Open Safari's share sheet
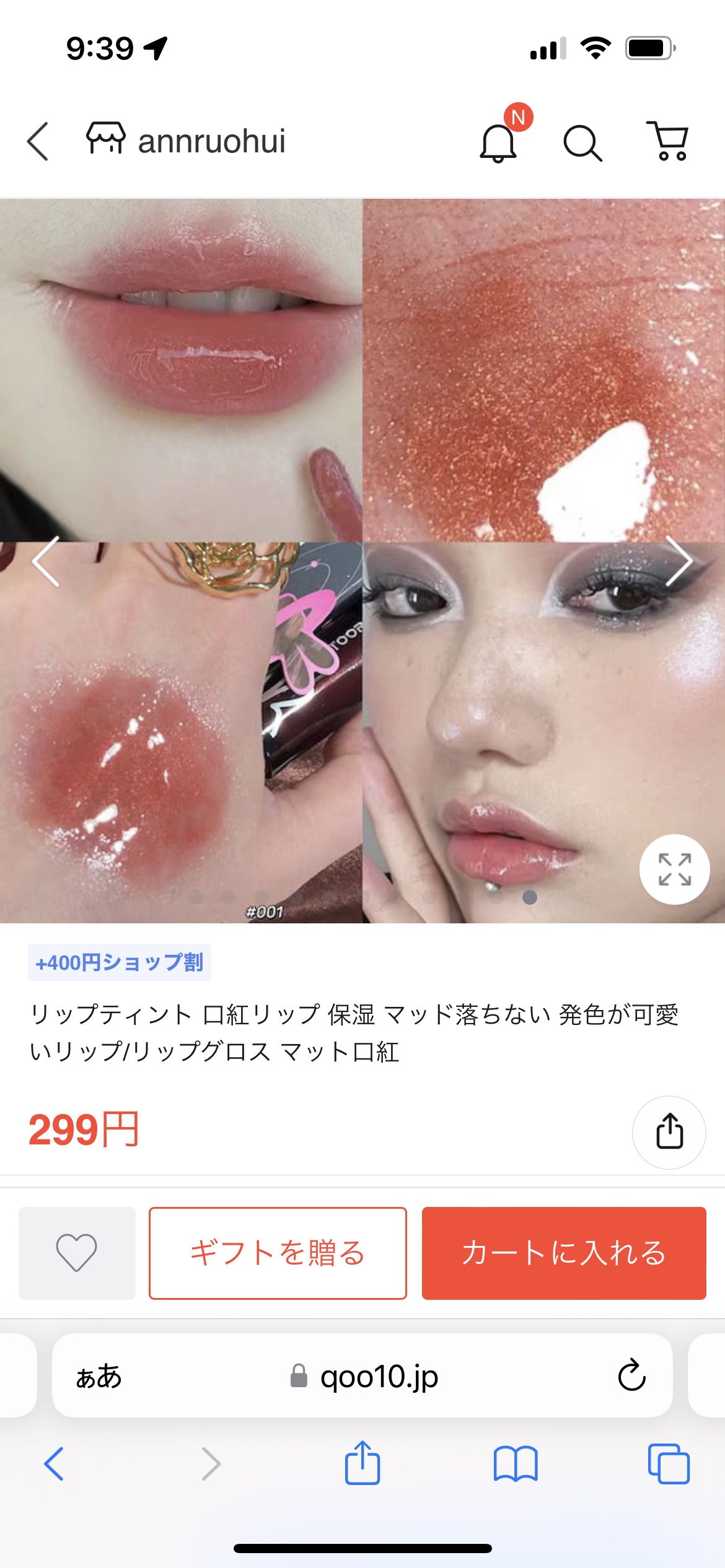Screen dimensions: 725x1568 [362, 1462]
